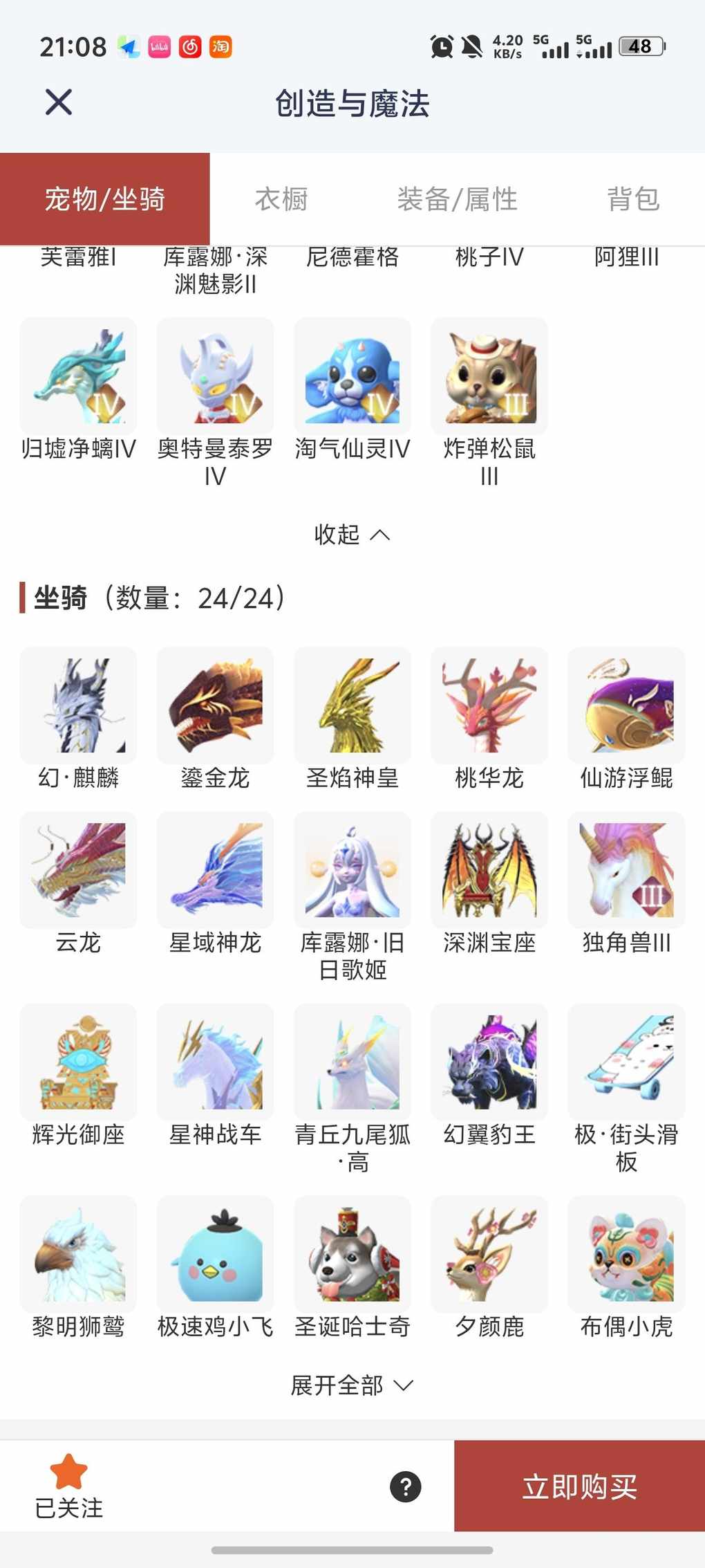
Task: Open the help question mark icon
Action: (406, 1486)
